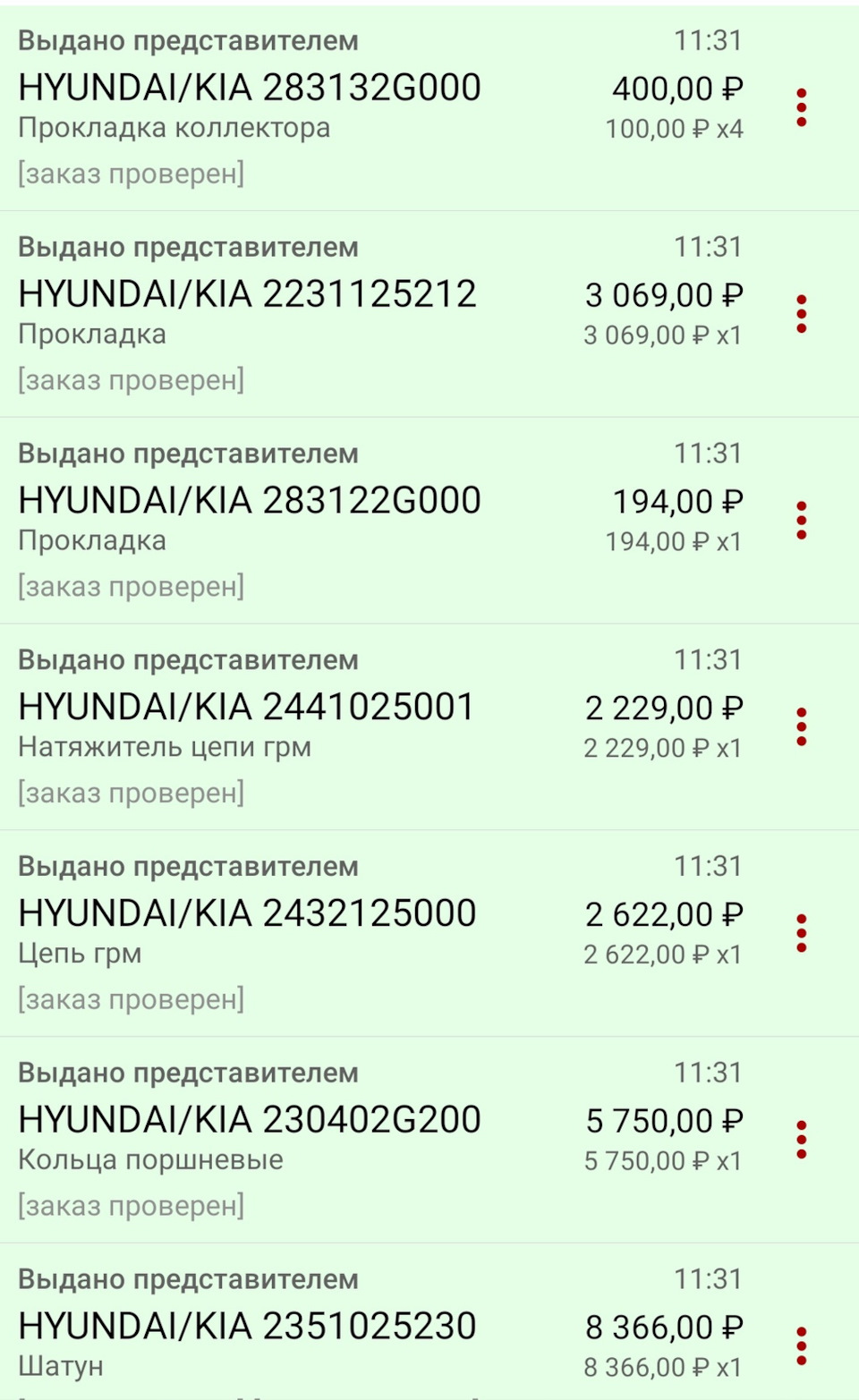Open overflow menu for HYUNDAI/KIA 2231125212
This screenshot has height=1400, width=859.
801,314
